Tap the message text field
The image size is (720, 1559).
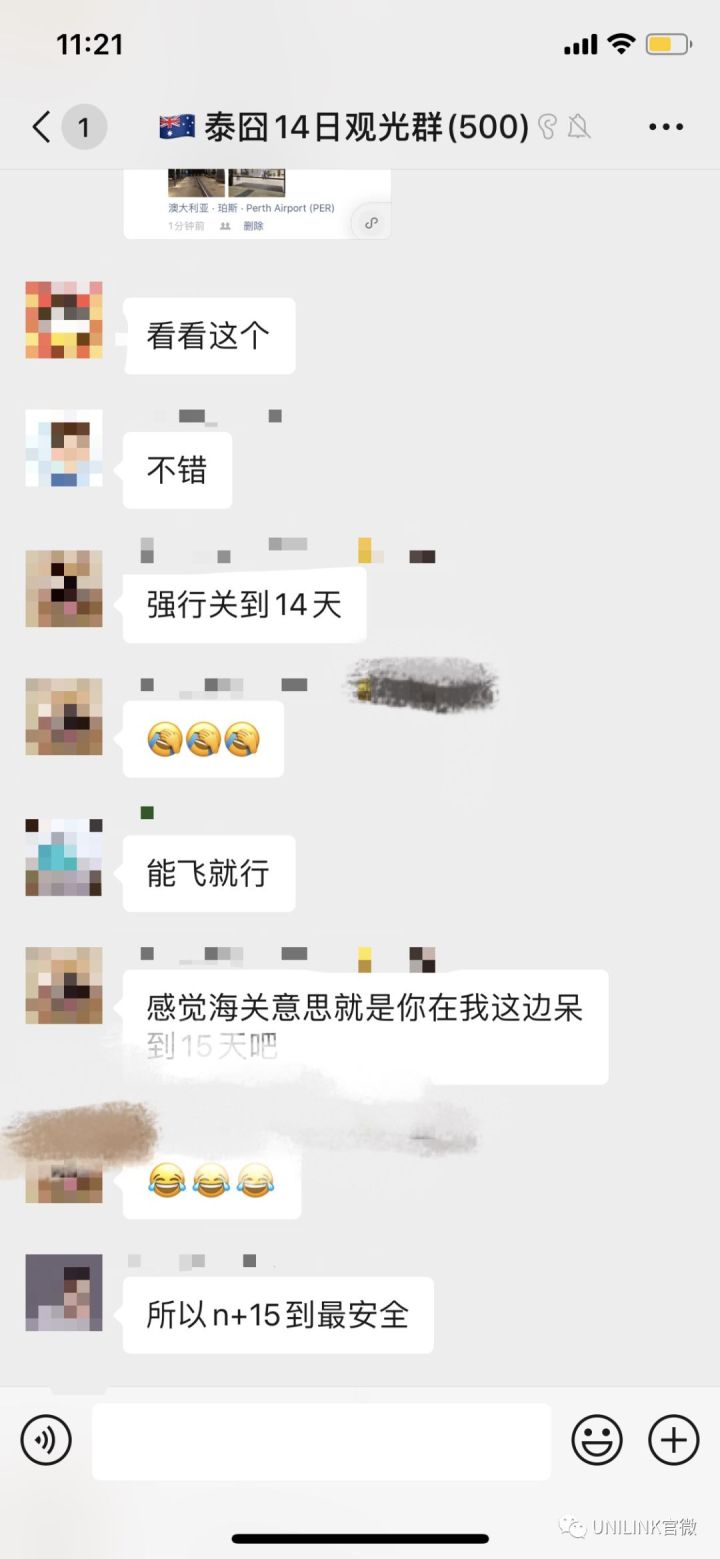coord(321,1441)
